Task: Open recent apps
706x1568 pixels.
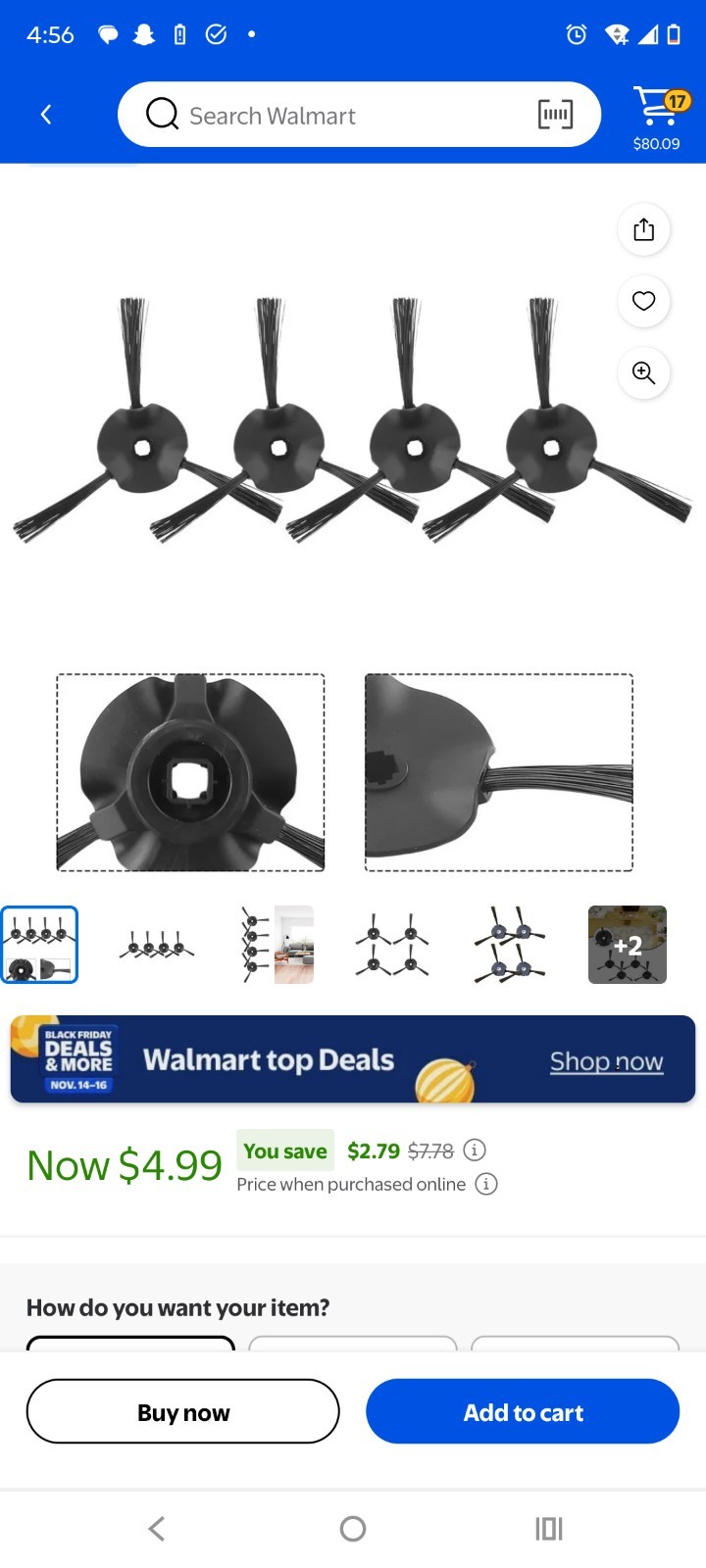Action: click(549, 1529)
